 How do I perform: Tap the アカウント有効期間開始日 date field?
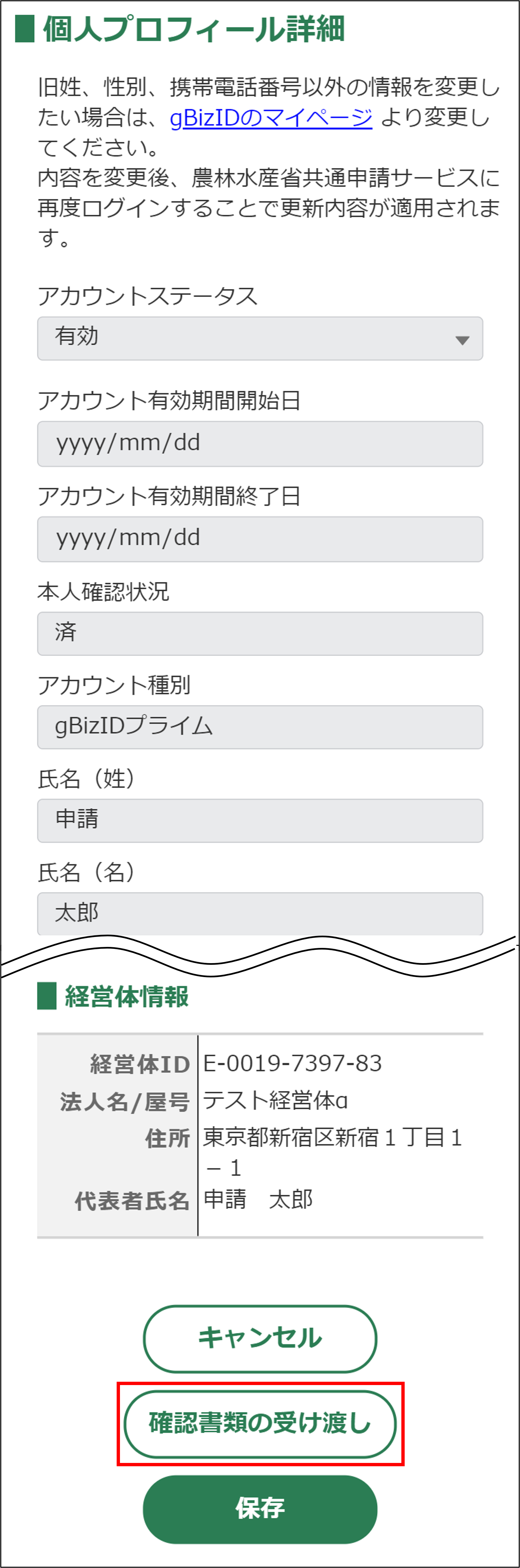pos(260,444)
